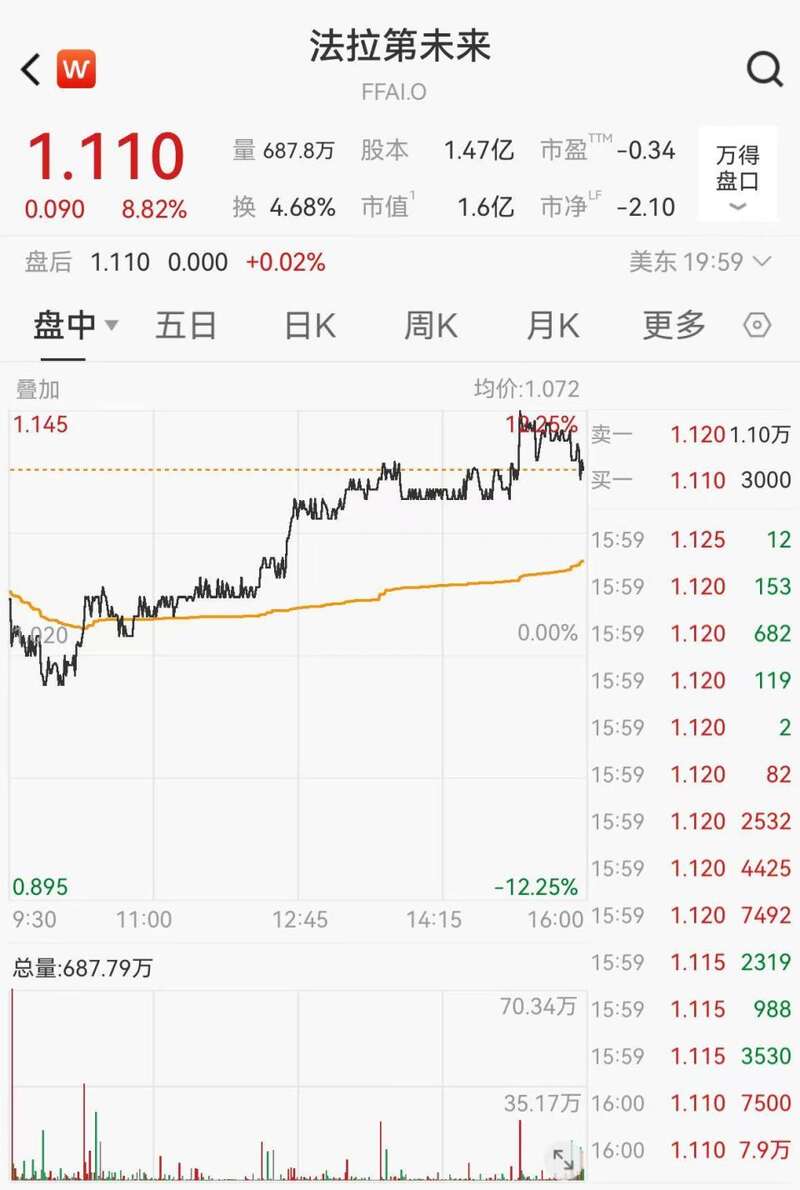Show the 月K chart
The width and height of the screenshot is (800, 1190).
pyautogui.click(x=553, y=325)
